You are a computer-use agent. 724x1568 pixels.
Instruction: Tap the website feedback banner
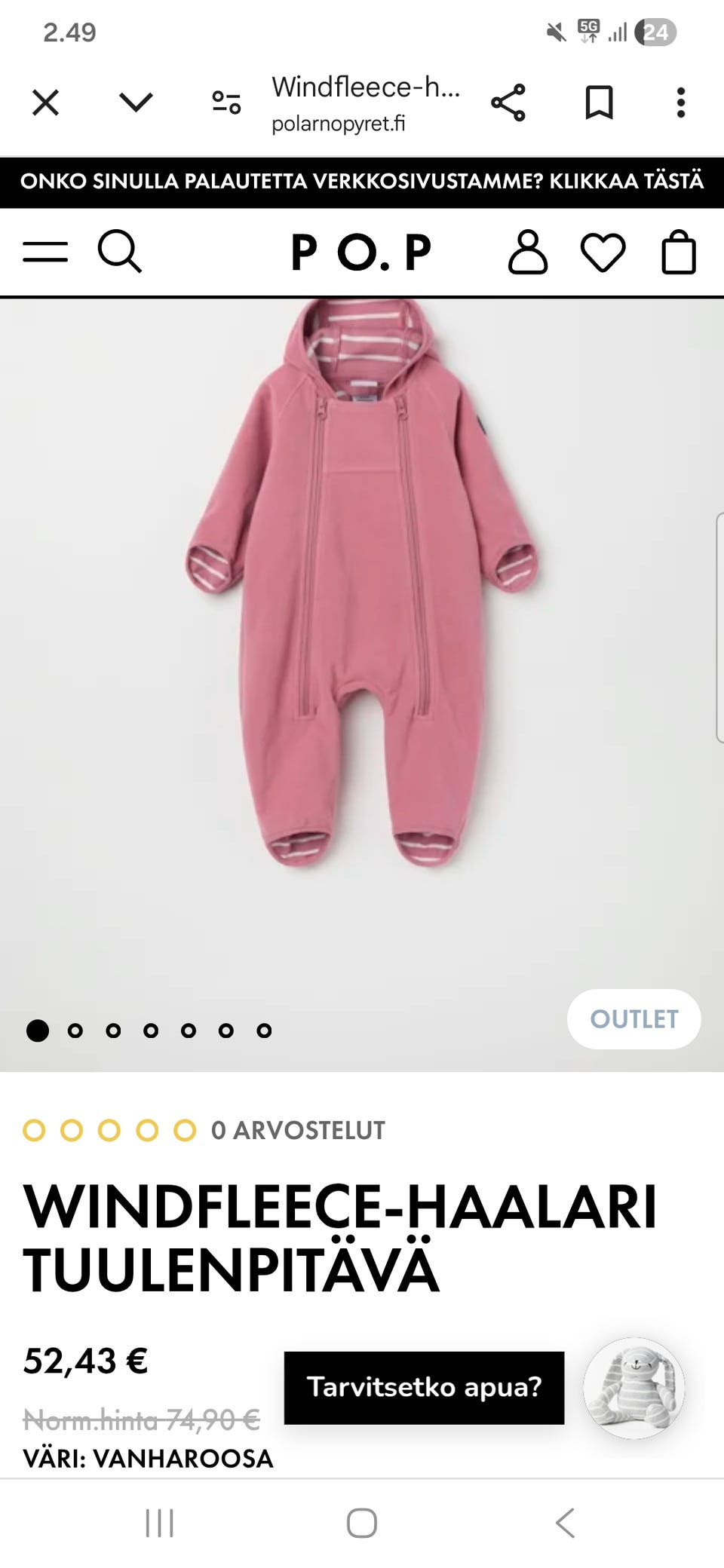tap(362, 182)
